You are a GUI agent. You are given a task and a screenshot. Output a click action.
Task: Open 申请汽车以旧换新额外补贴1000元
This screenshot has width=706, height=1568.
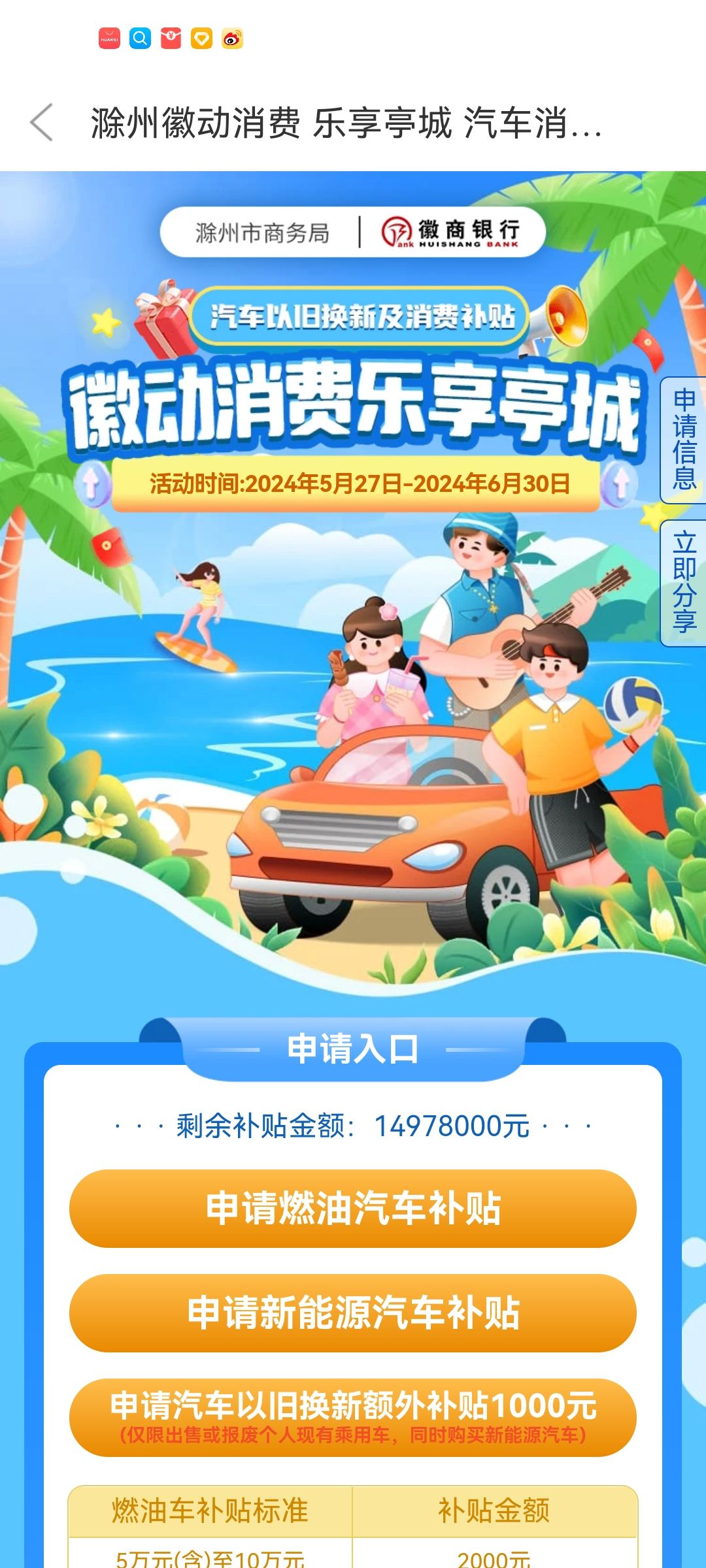coord(353,1418)
